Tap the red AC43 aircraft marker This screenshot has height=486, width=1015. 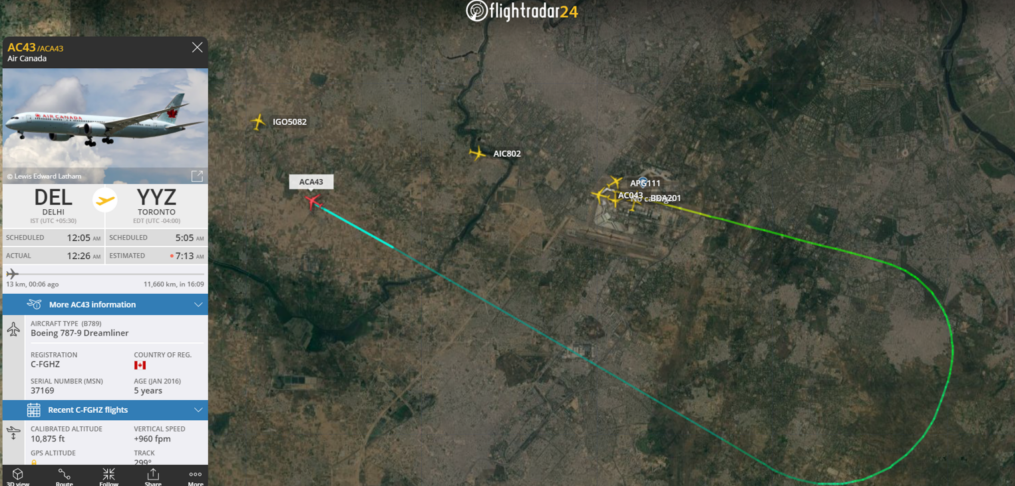click(312, 201)
